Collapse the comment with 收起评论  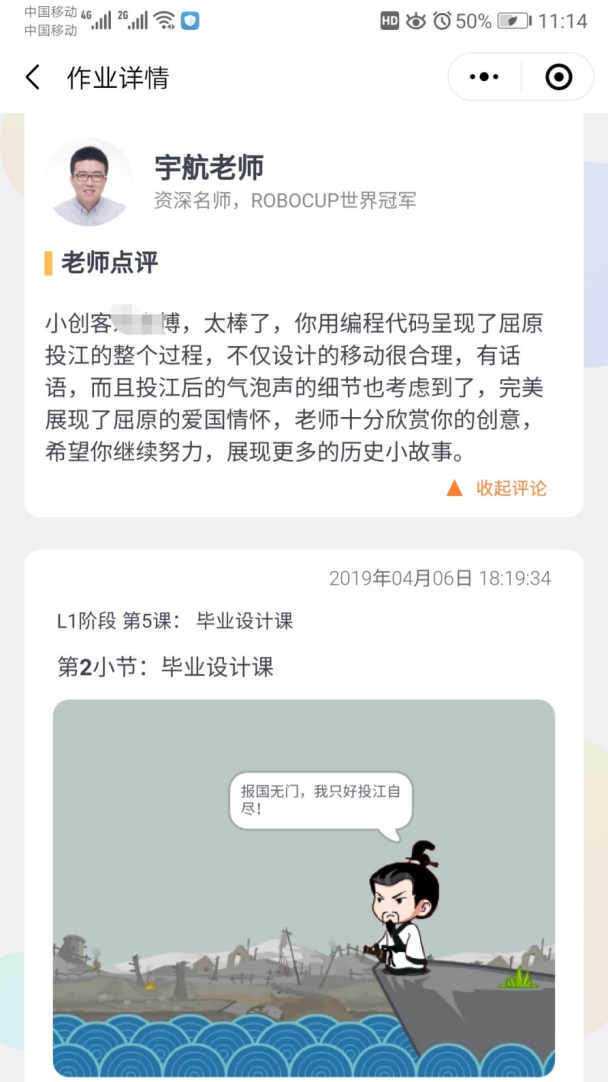[497, 488]
